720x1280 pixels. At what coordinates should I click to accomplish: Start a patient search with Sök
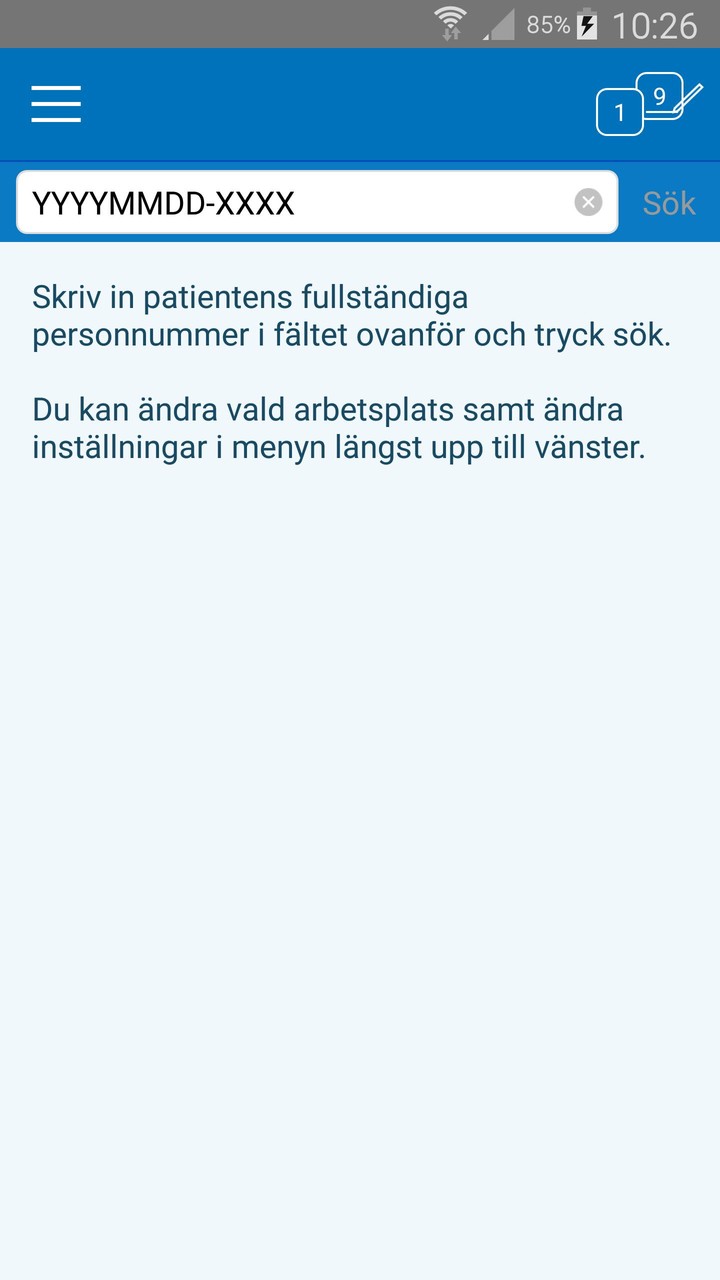668,202
